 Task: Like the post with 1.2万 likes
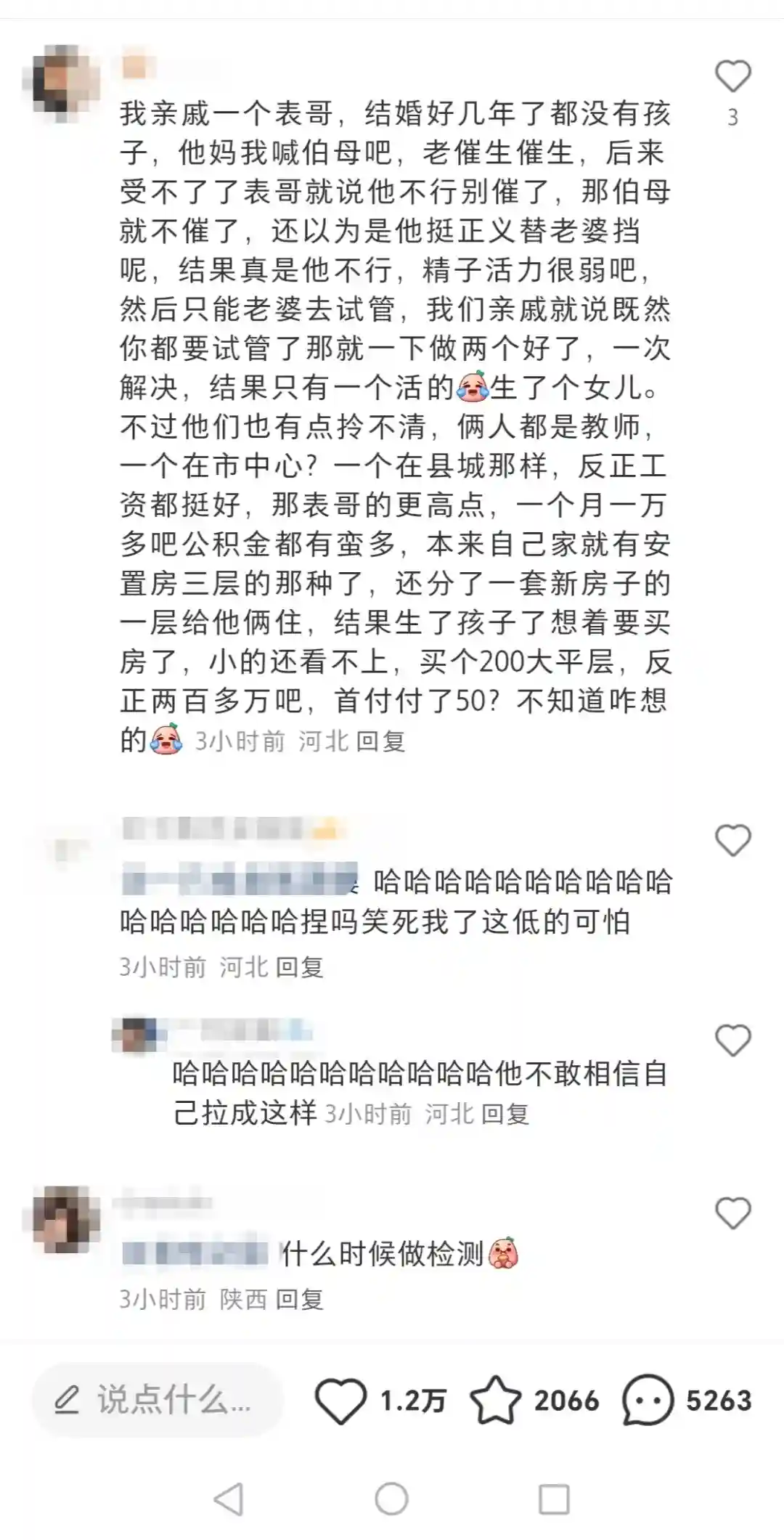[340, 1401]
